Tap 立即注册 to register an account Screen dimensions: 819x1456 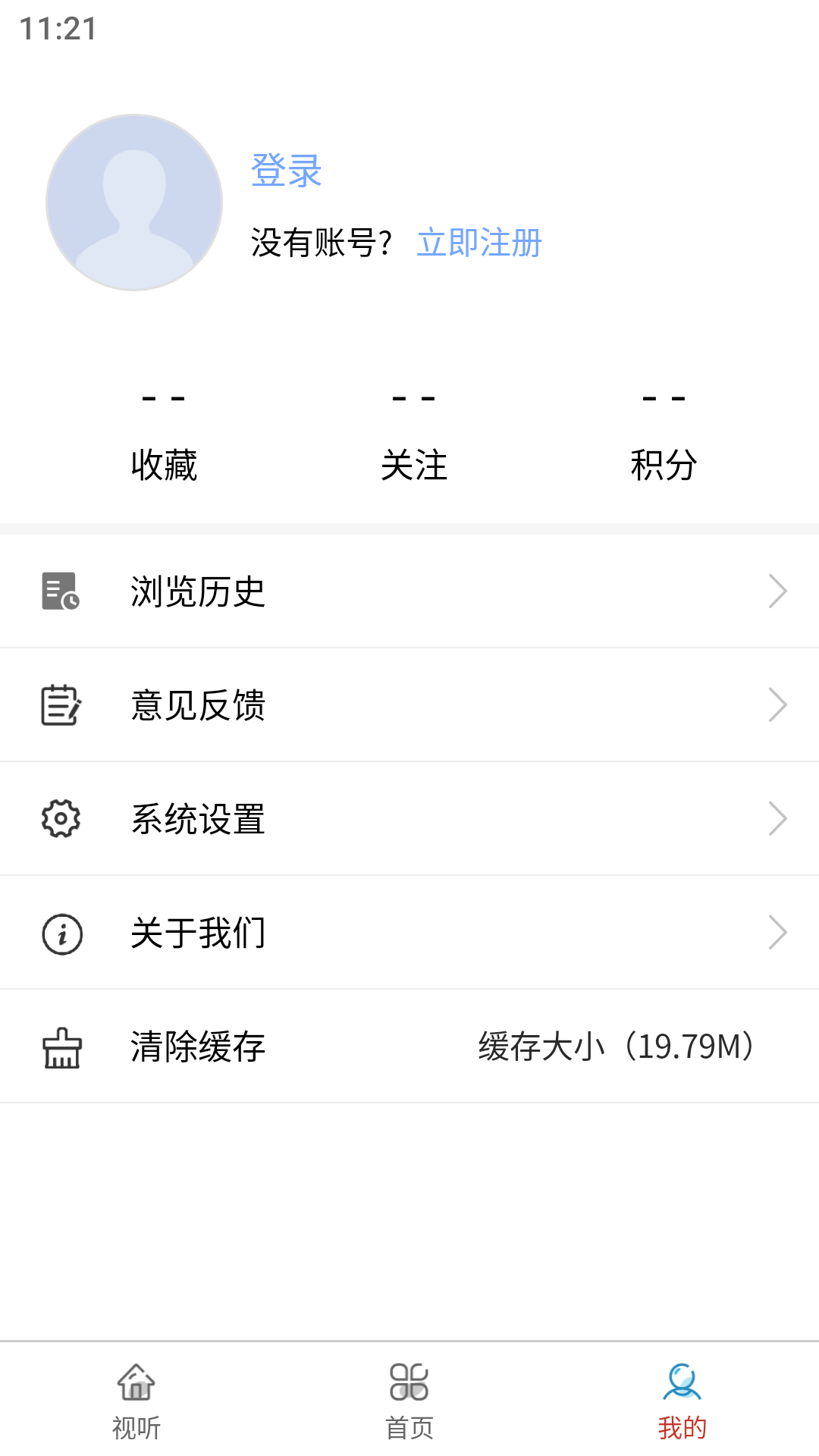pos(480,244)
